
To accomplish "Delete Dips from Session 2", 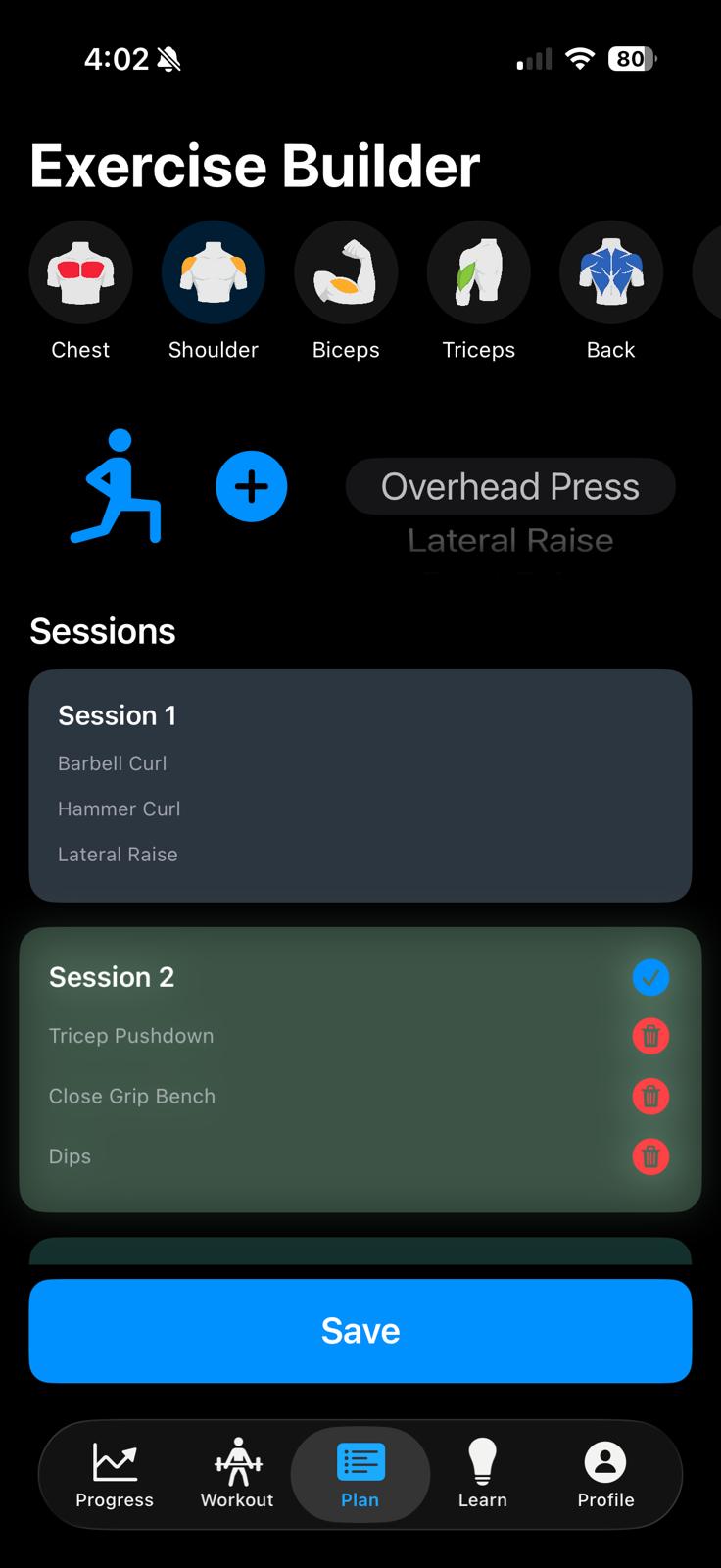I will (x=650, y=1156).
